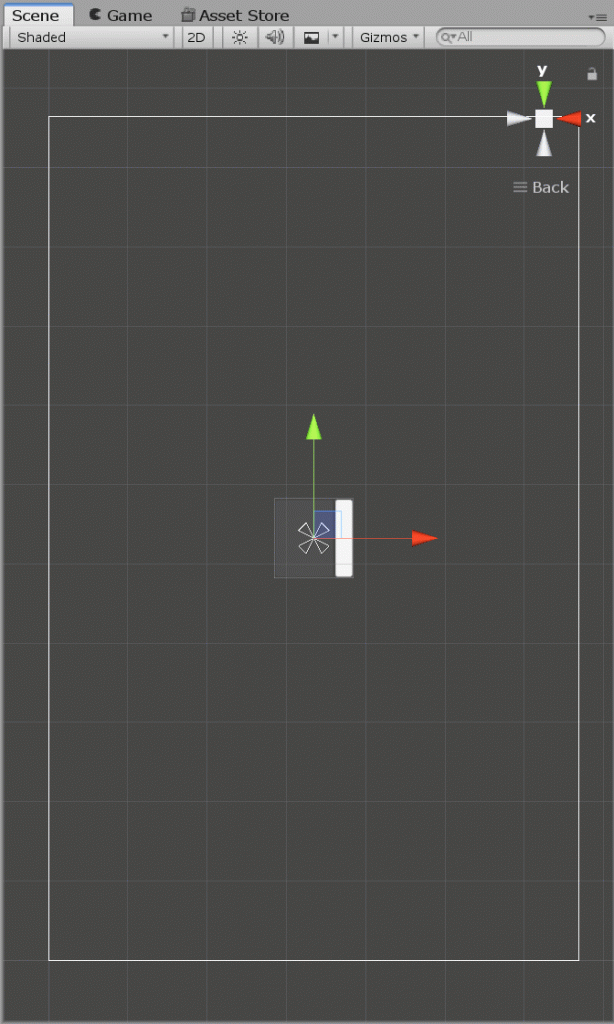Open the Shaded draw mode dropdown
The image size is (614, 1024).
tap(91, 37)
